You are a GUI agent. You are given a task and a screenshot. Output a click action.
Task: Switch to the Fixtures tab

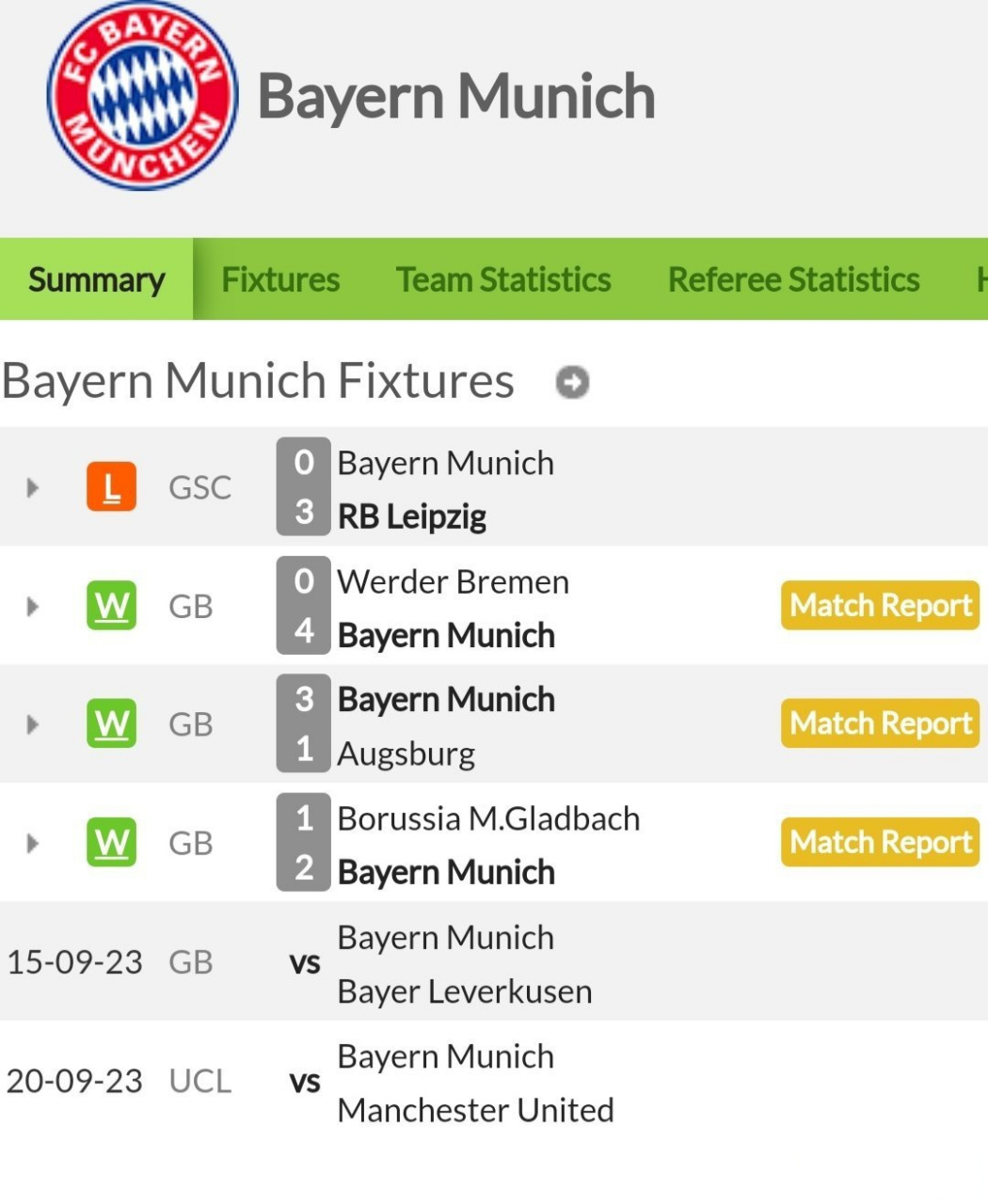tap(280, 279)
